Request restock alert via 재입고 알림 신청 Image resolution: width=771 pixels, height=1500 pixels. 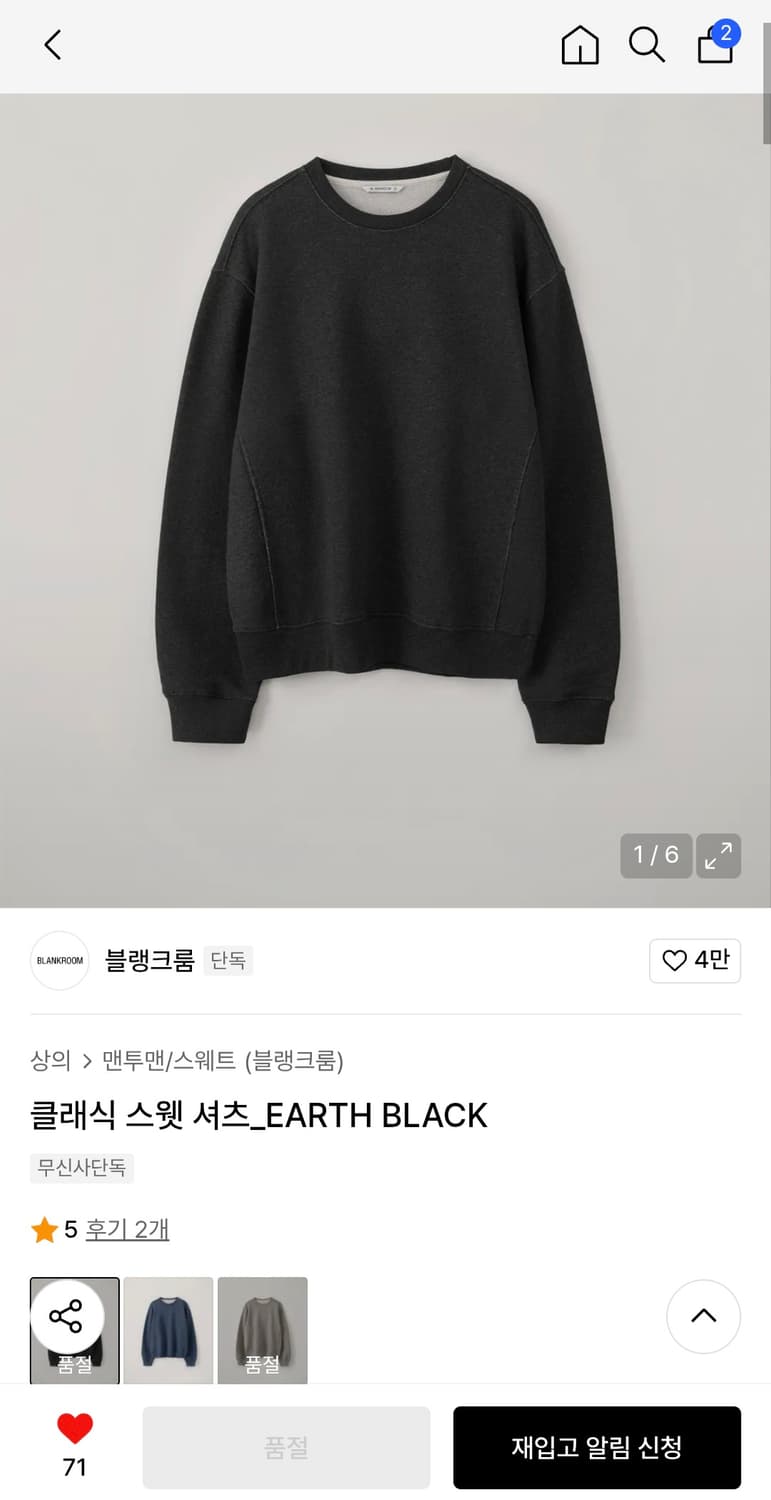tap(597, 1447)
